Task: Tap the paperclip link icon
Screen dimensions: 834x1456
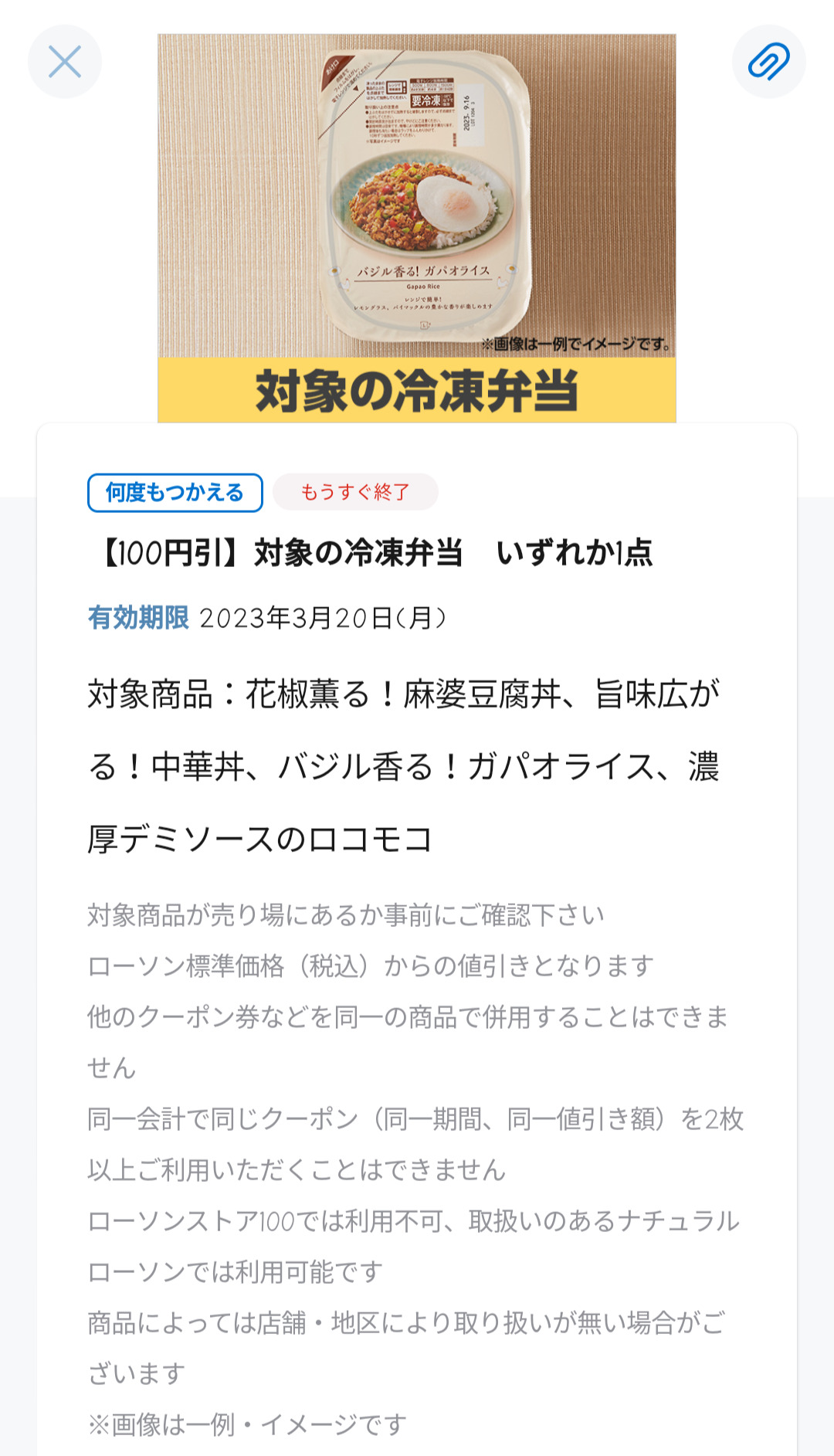Action: 769,62
